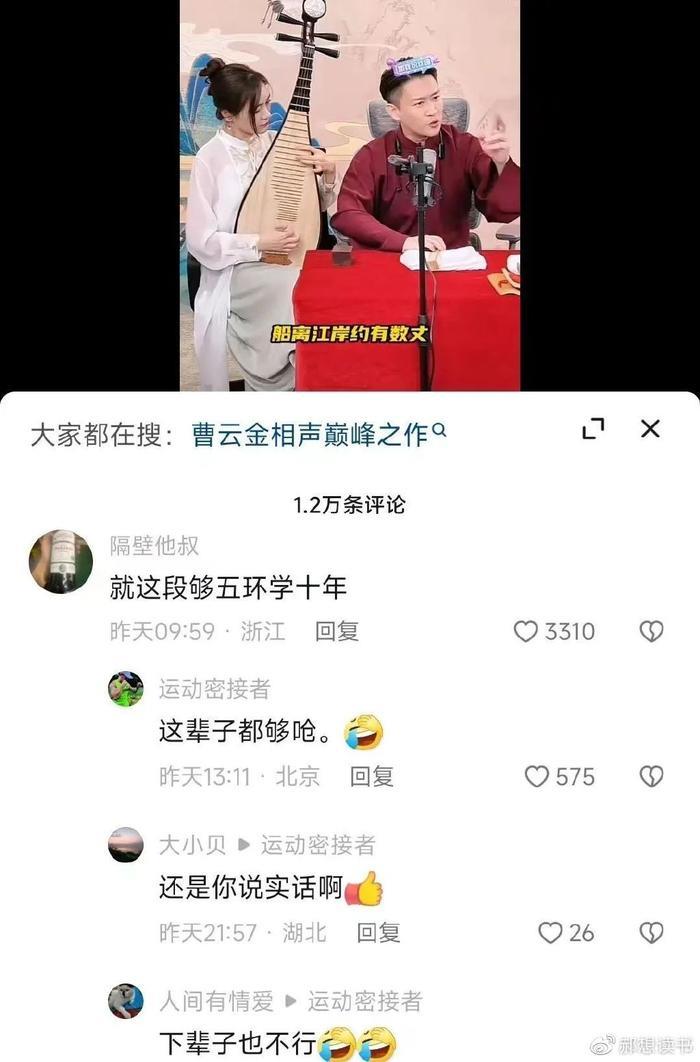Reply to 运动密接者's comment from 北京
Image resolution: width=700 pixels, height=1062 pixels.
[371, 776]
